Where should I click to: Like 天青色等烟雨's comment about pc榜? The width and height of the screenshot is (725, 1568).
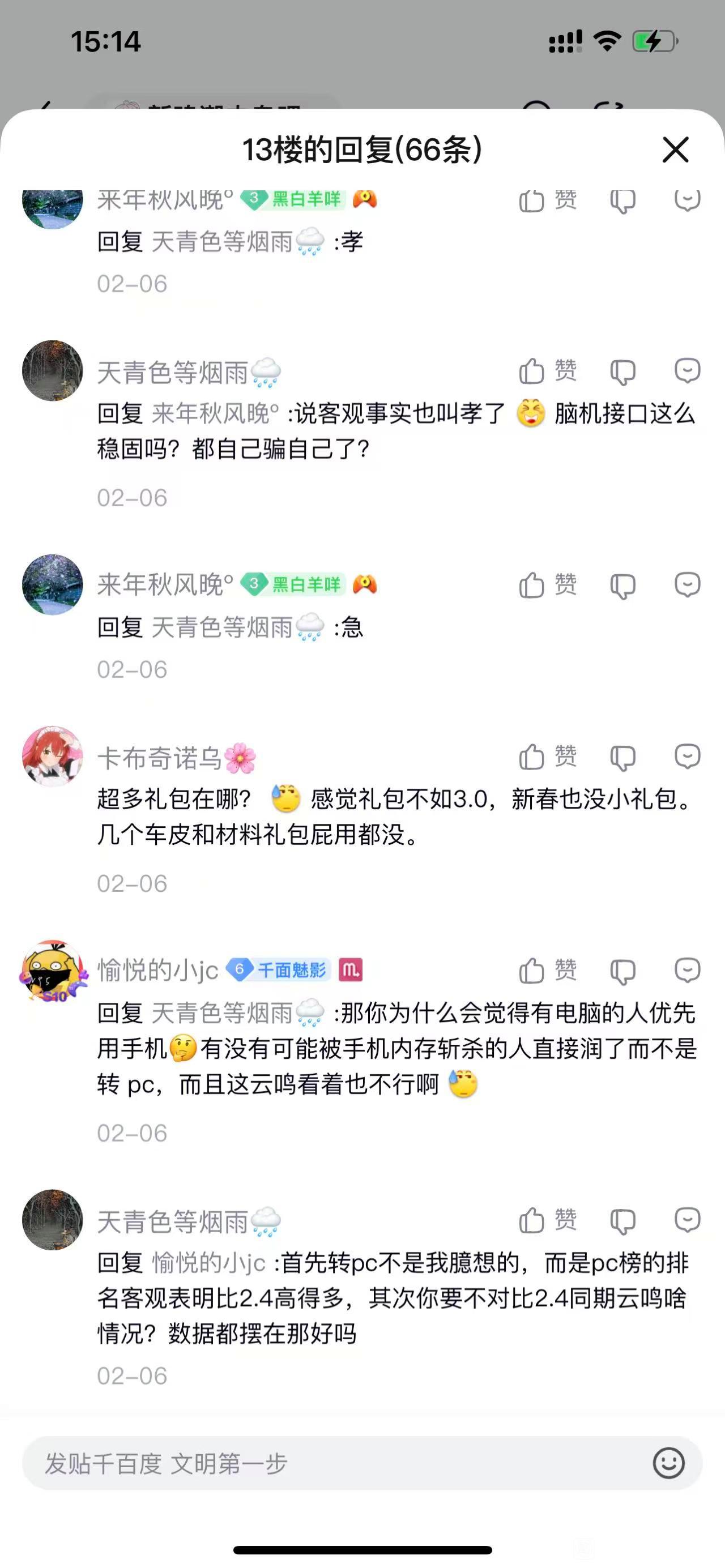point(547,1220)
